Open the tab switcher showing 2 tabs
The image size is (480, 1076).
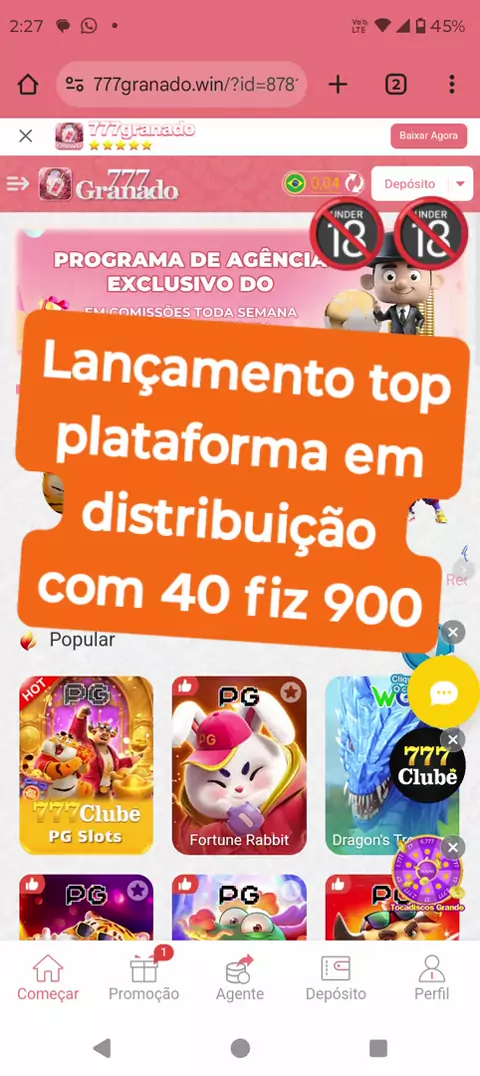396,84
